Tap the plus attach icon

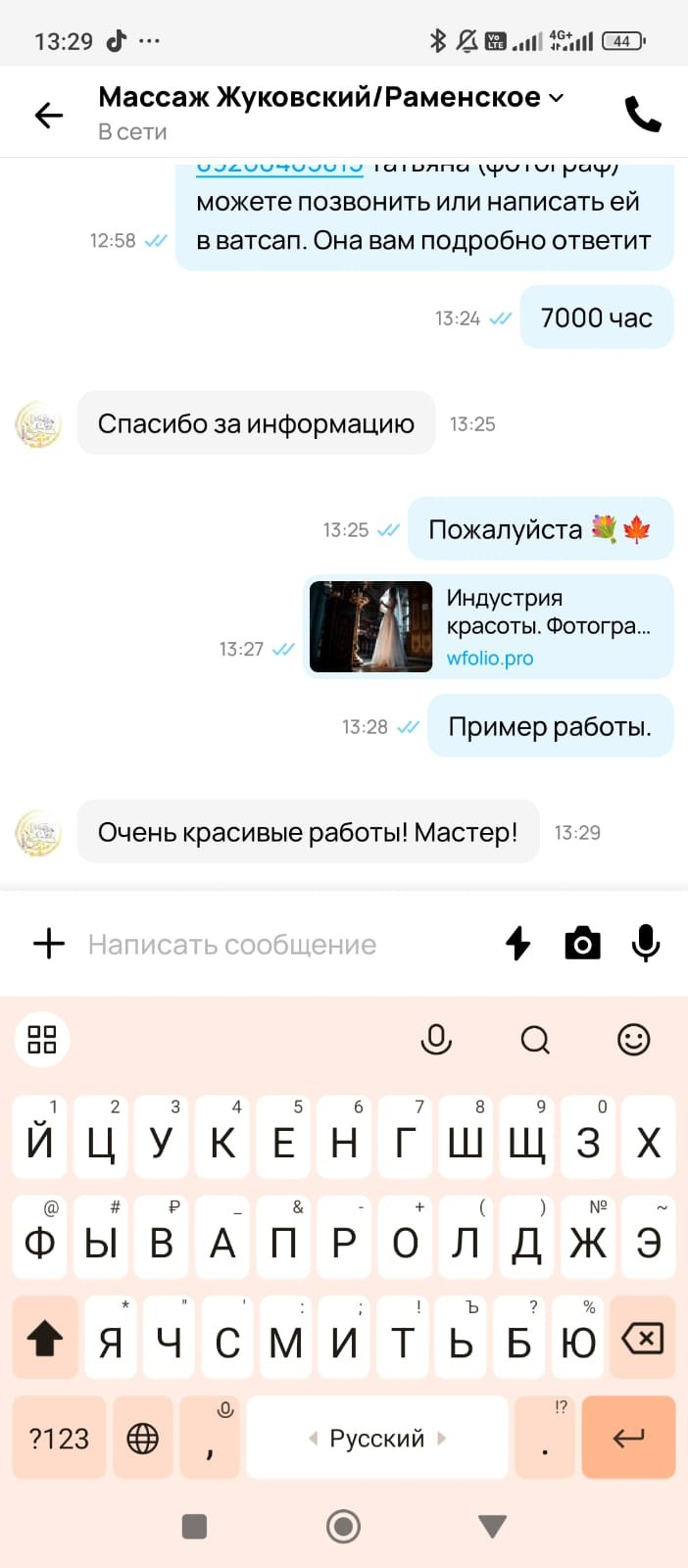[x=49, y=944]
